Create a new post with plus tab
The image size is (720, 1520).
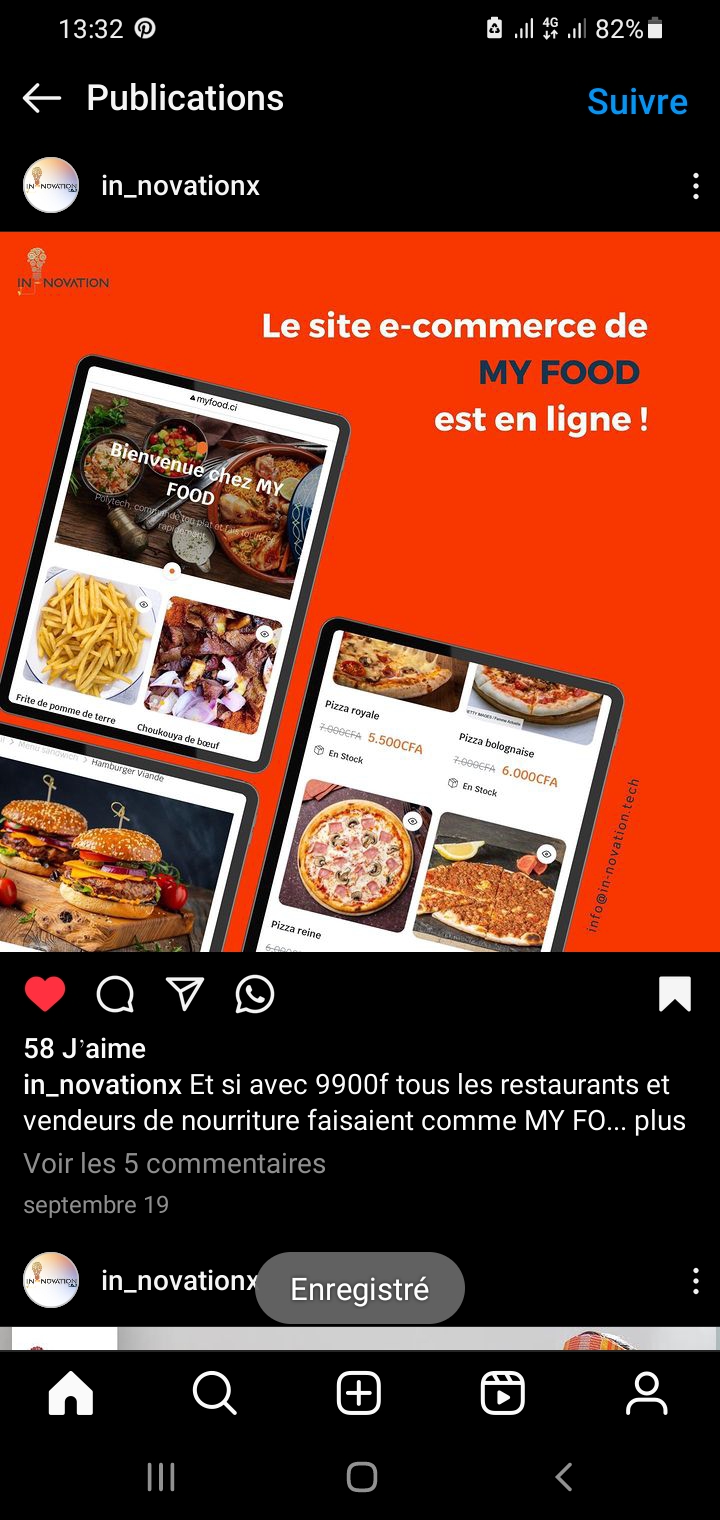click(359, 1393)
